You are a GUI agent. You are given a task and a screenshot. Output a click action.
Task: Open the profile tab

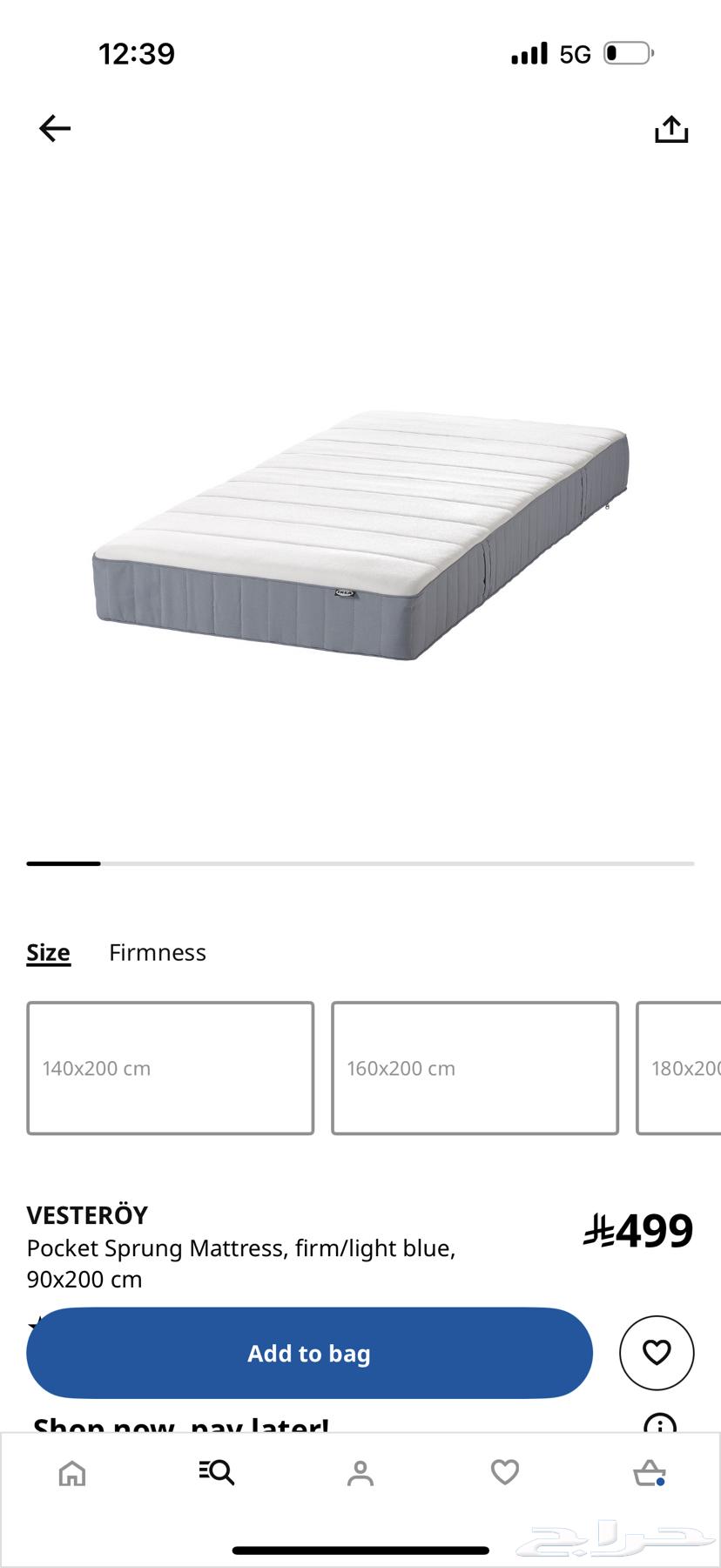coord(360,1473)
